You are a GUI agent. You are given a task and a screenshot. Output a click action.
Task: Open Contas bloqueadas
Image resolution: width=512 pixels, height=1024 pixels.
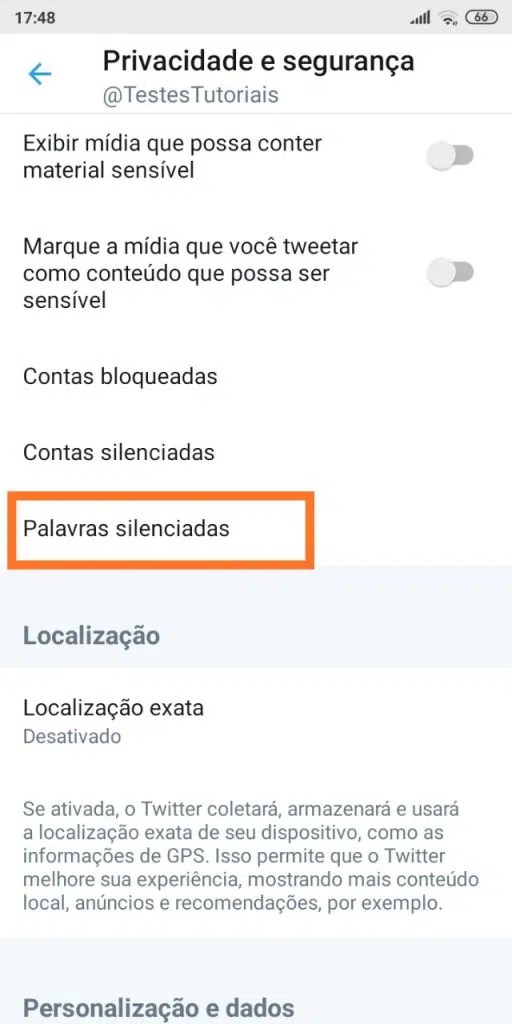(256, 377)
